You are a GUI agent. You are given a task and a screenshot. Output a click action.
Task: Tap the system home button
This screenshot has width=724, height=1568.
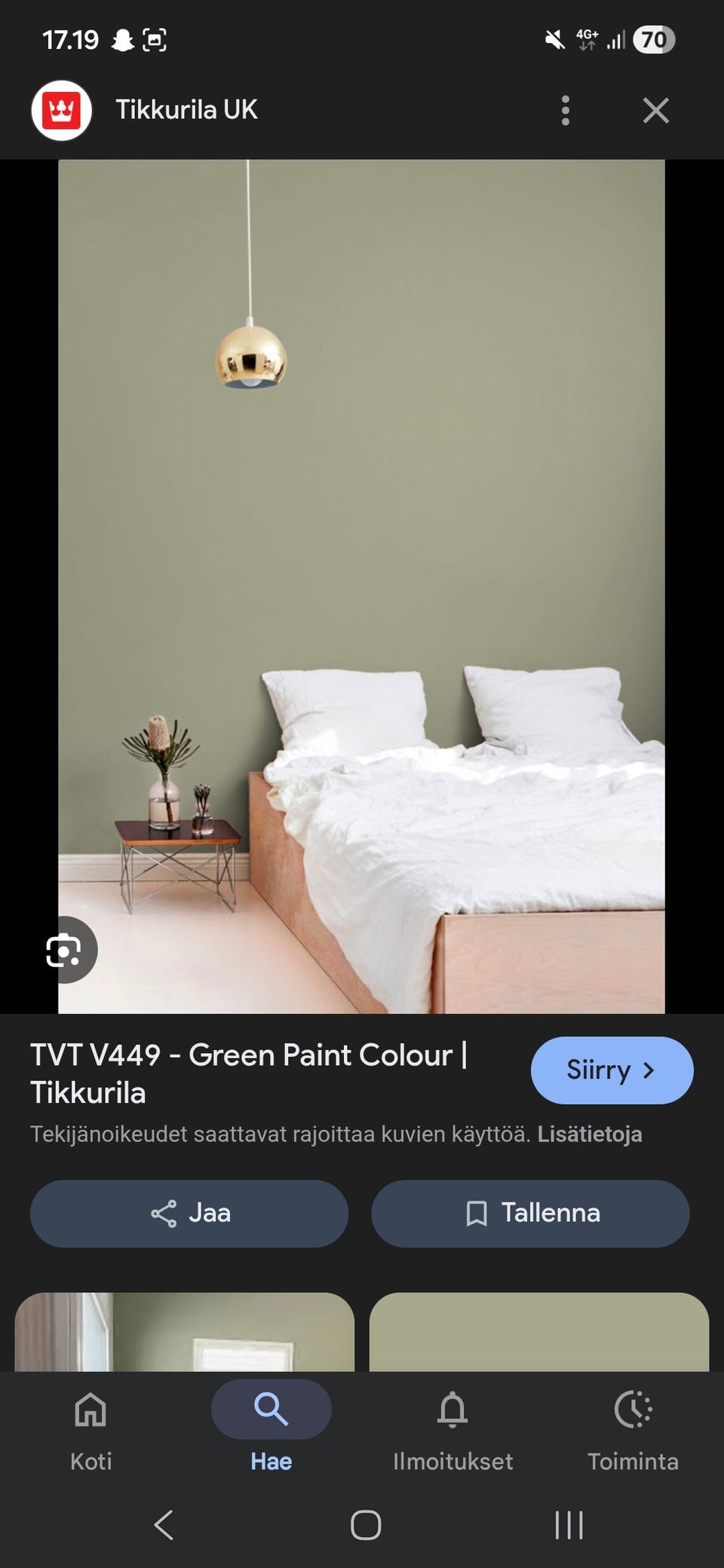[x=366, y=1525]
